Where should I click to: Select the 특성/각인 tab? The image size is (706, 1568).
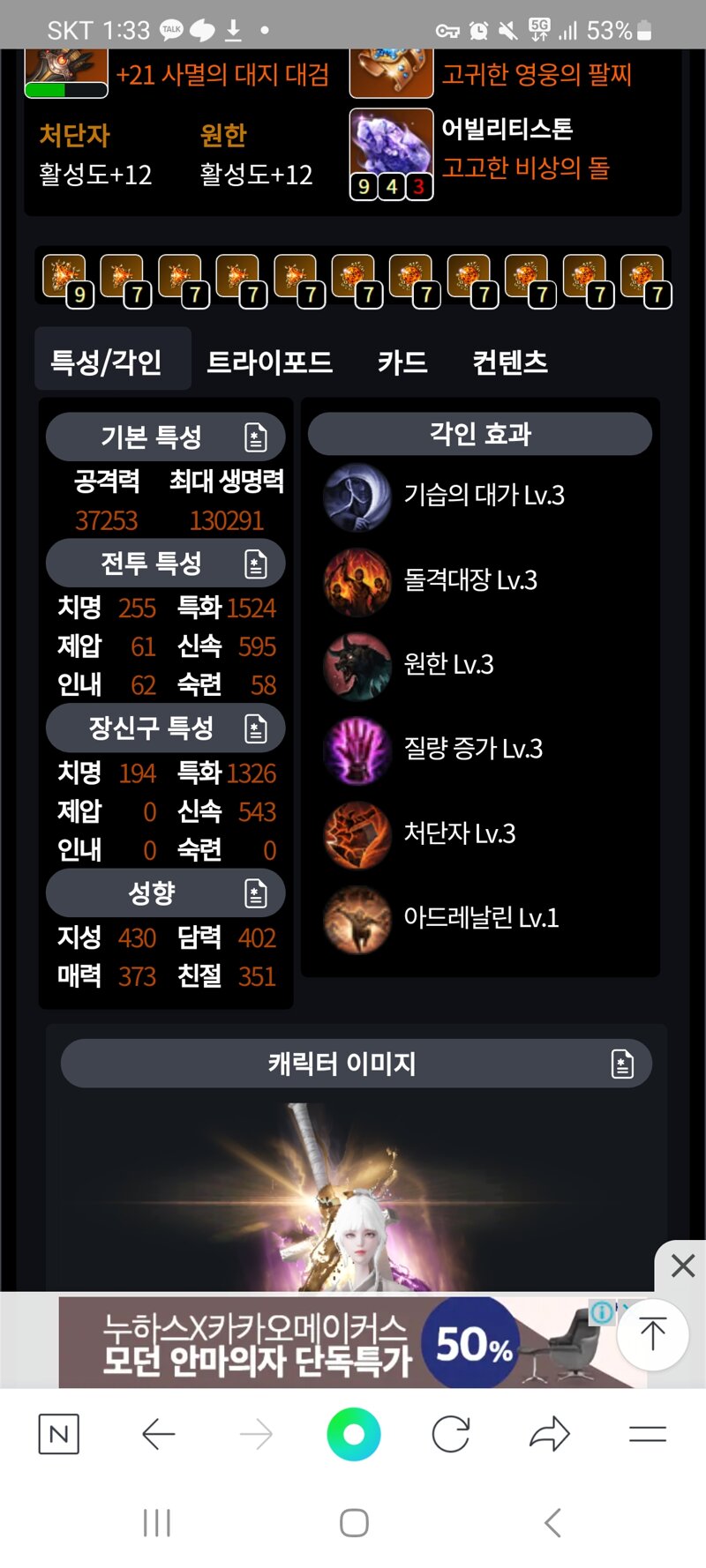coord(107,362)
